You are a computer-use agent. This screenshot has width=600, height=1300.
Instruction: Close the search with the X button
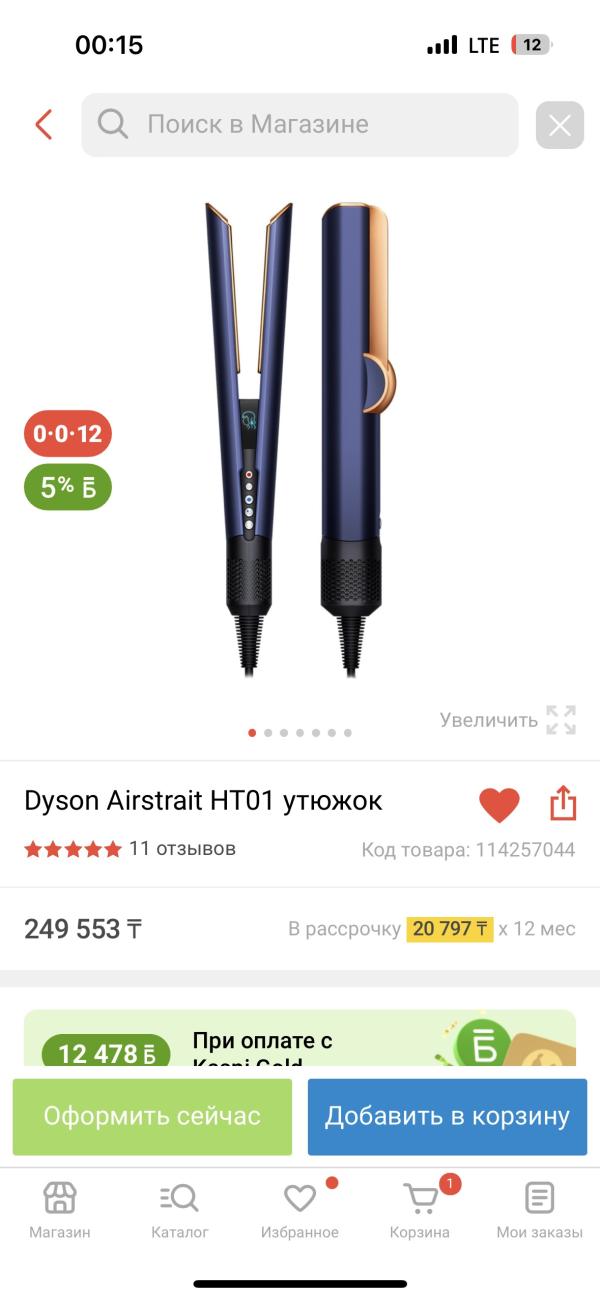pyautogui.click(x=560, y=126)
